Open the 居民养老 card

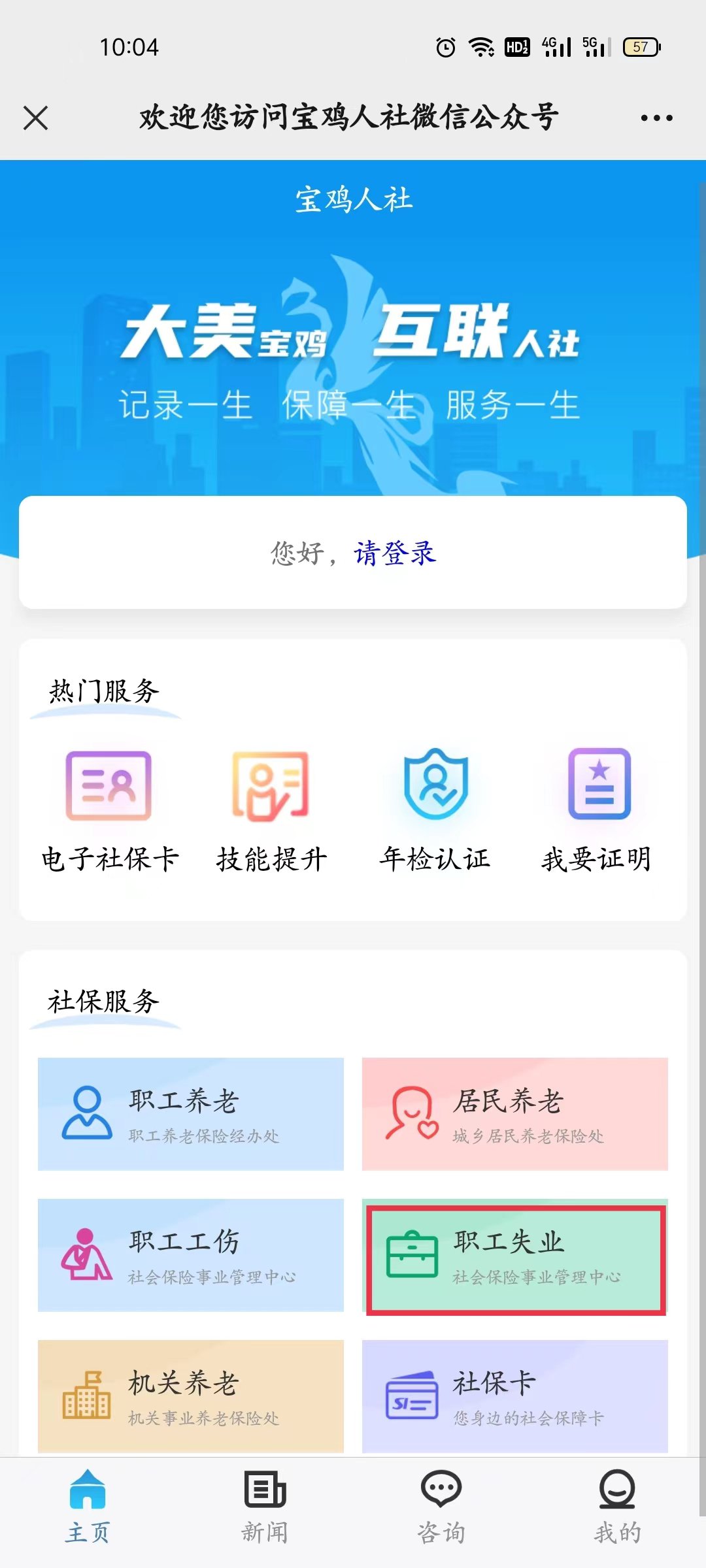515,1114
